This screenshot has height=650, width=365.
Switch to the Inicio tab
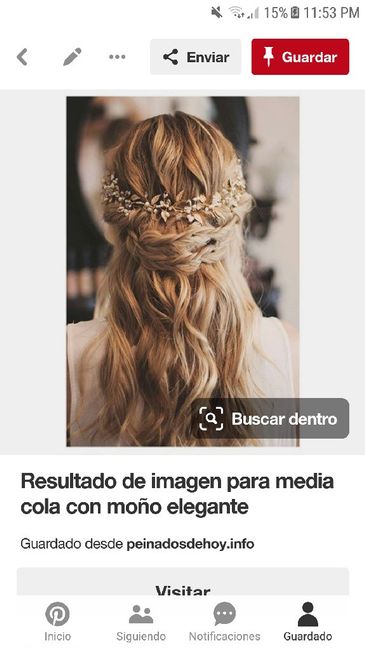click(57, 622)
